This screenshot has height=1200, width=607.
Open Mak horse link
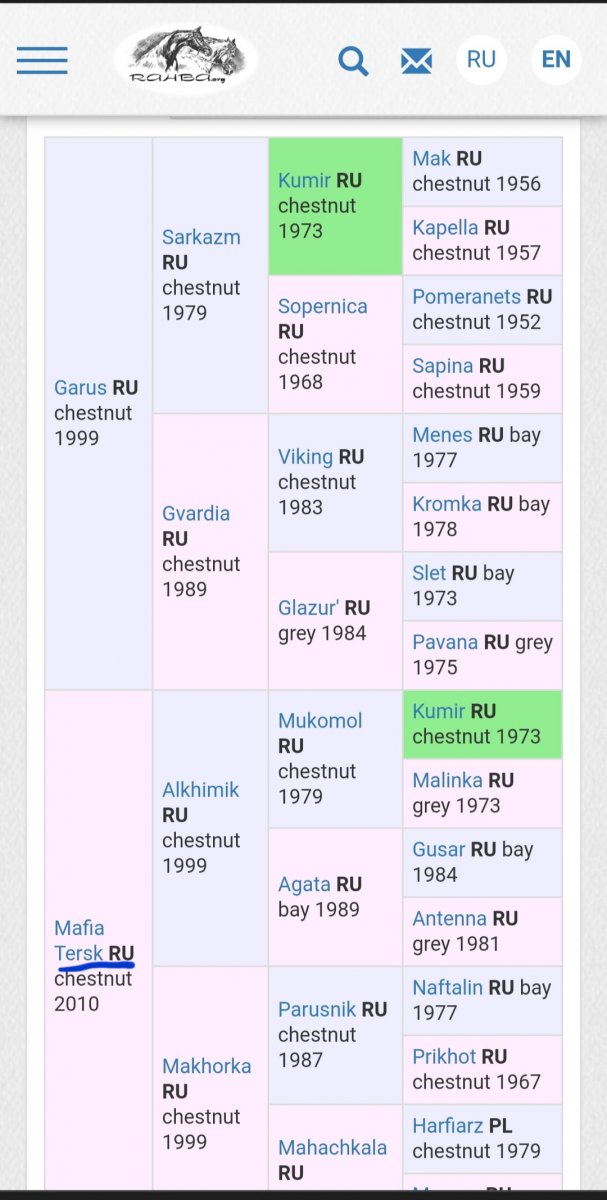pos(432,159)
